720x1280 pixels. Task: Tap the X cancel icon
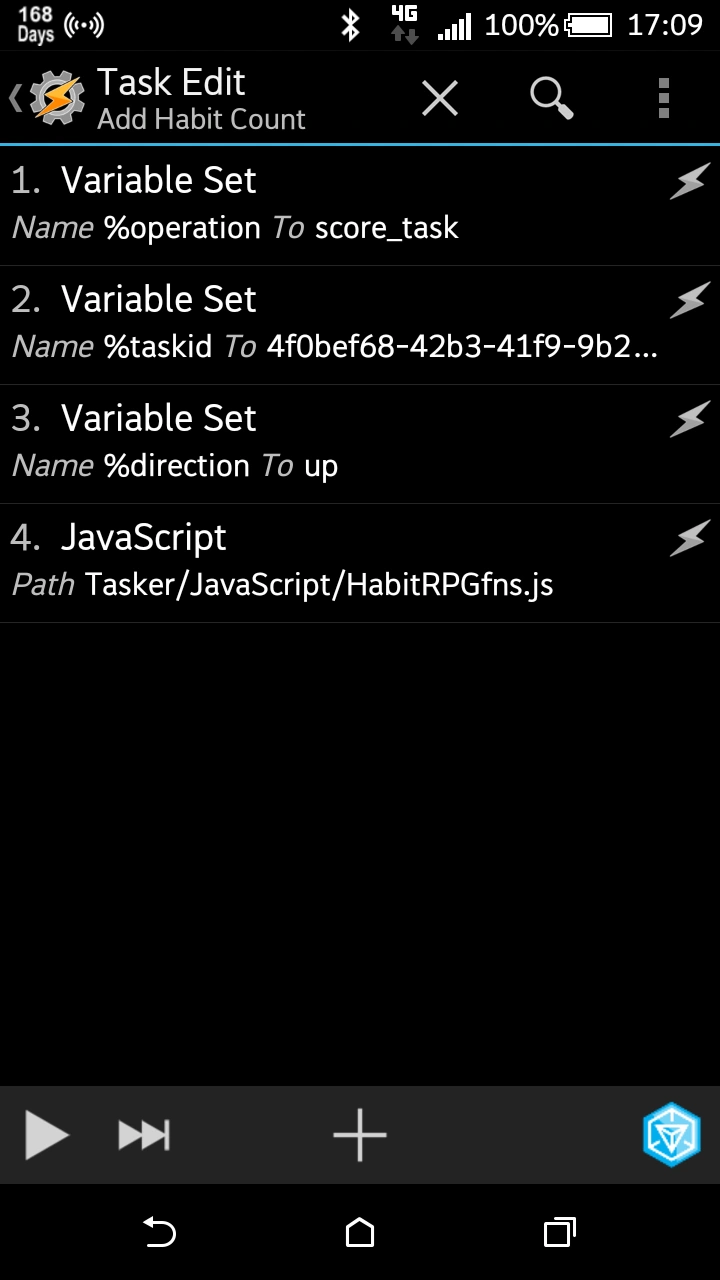click(x=439, y=99)
